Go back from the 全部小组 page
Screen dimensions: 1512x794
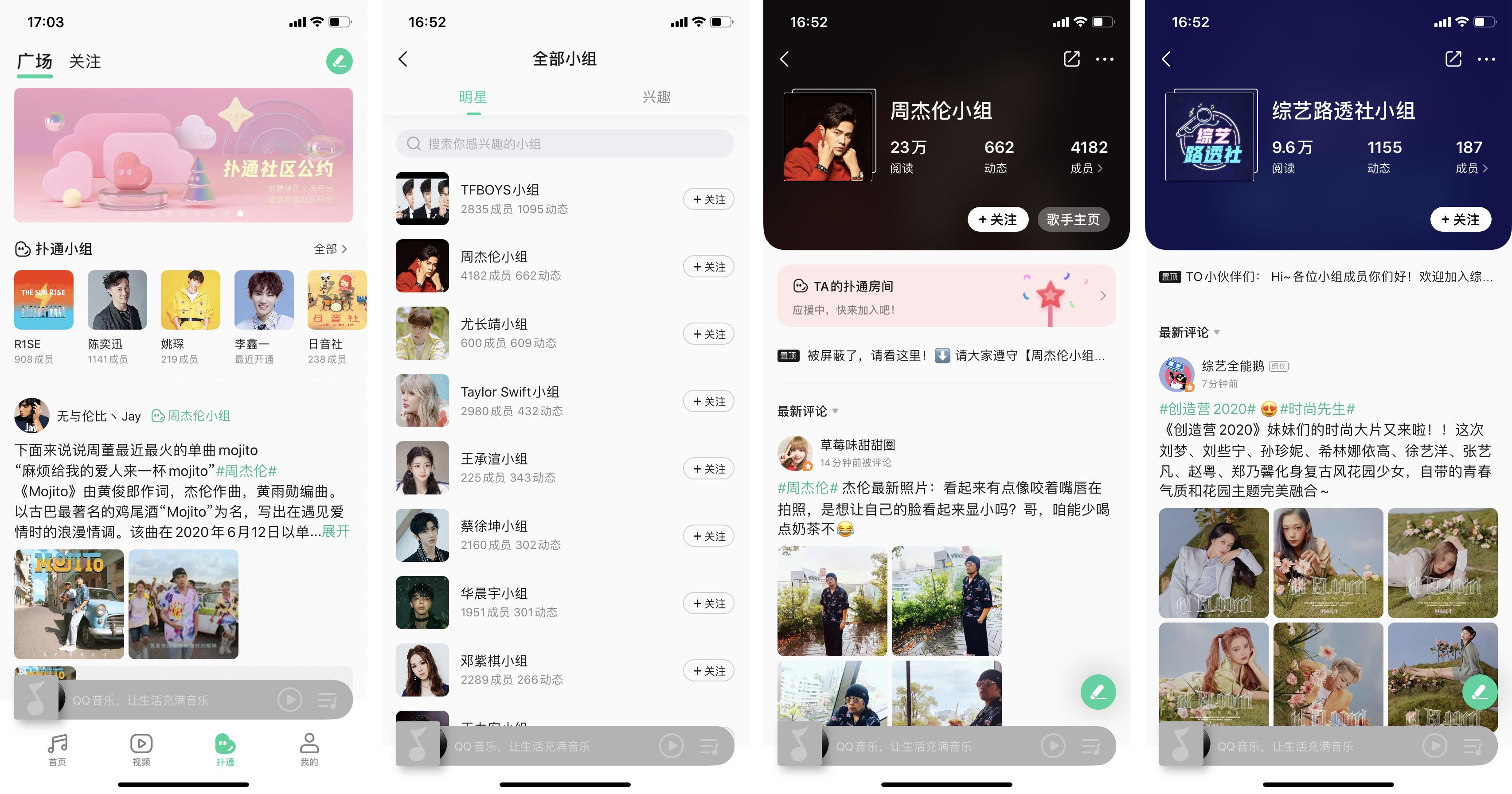[x=402, y=58]
